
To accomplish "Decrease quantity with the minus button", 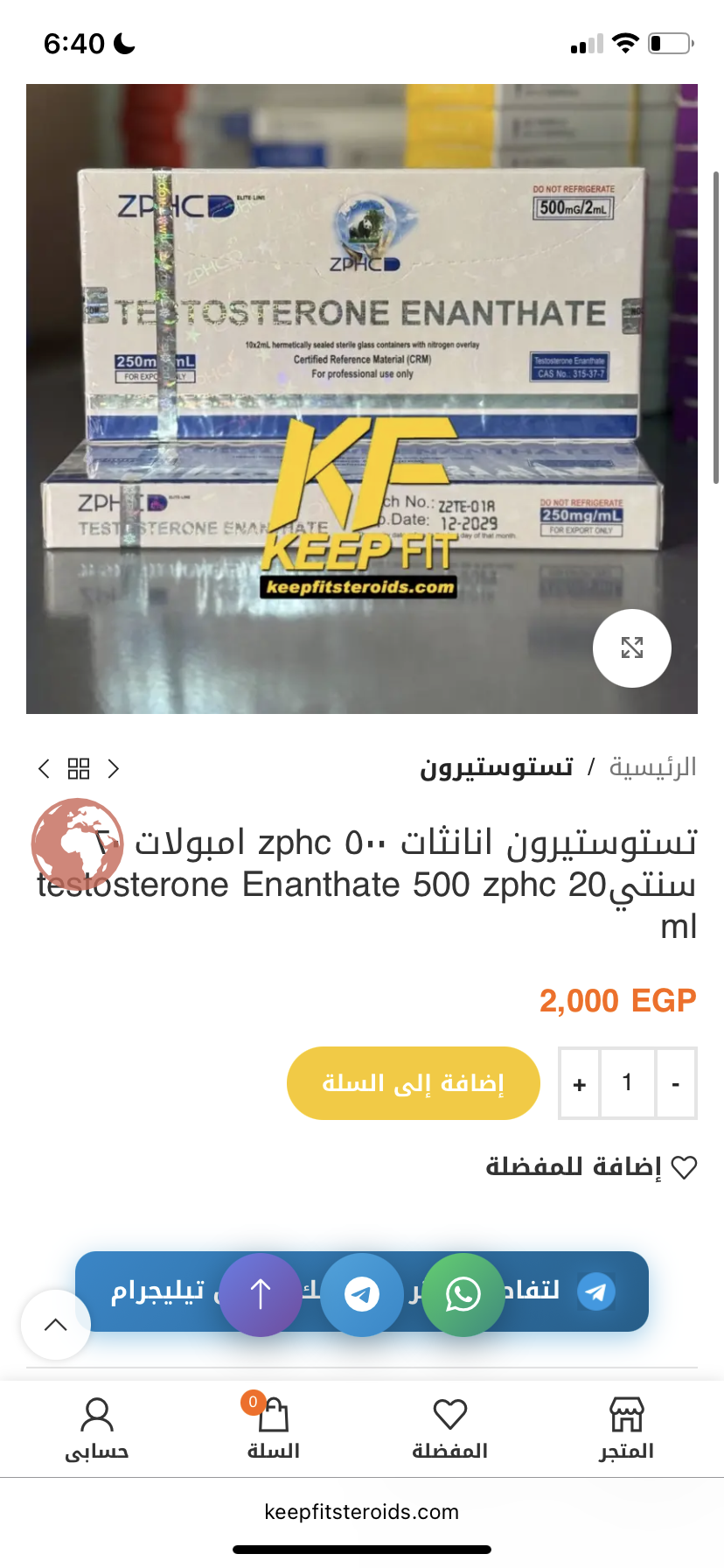I will coord(675,1084).
